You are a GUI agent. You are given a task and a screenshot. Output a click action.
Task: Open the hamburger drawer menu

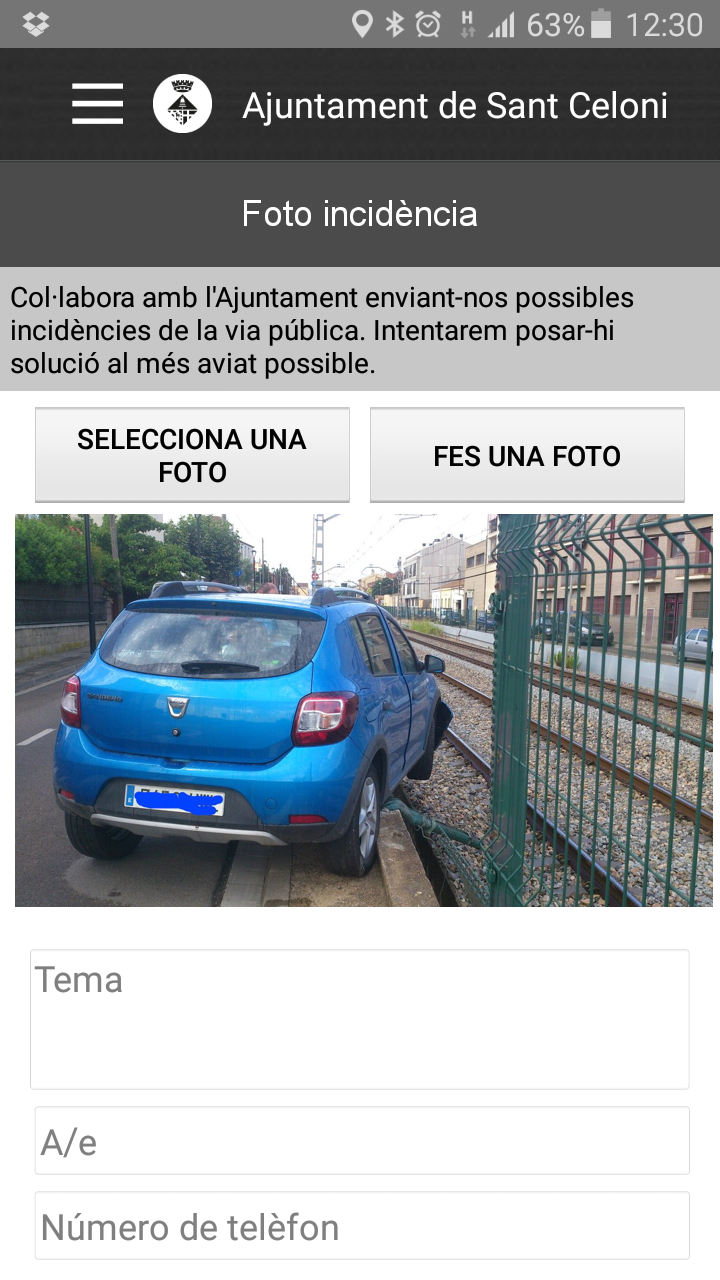[97, 105]
